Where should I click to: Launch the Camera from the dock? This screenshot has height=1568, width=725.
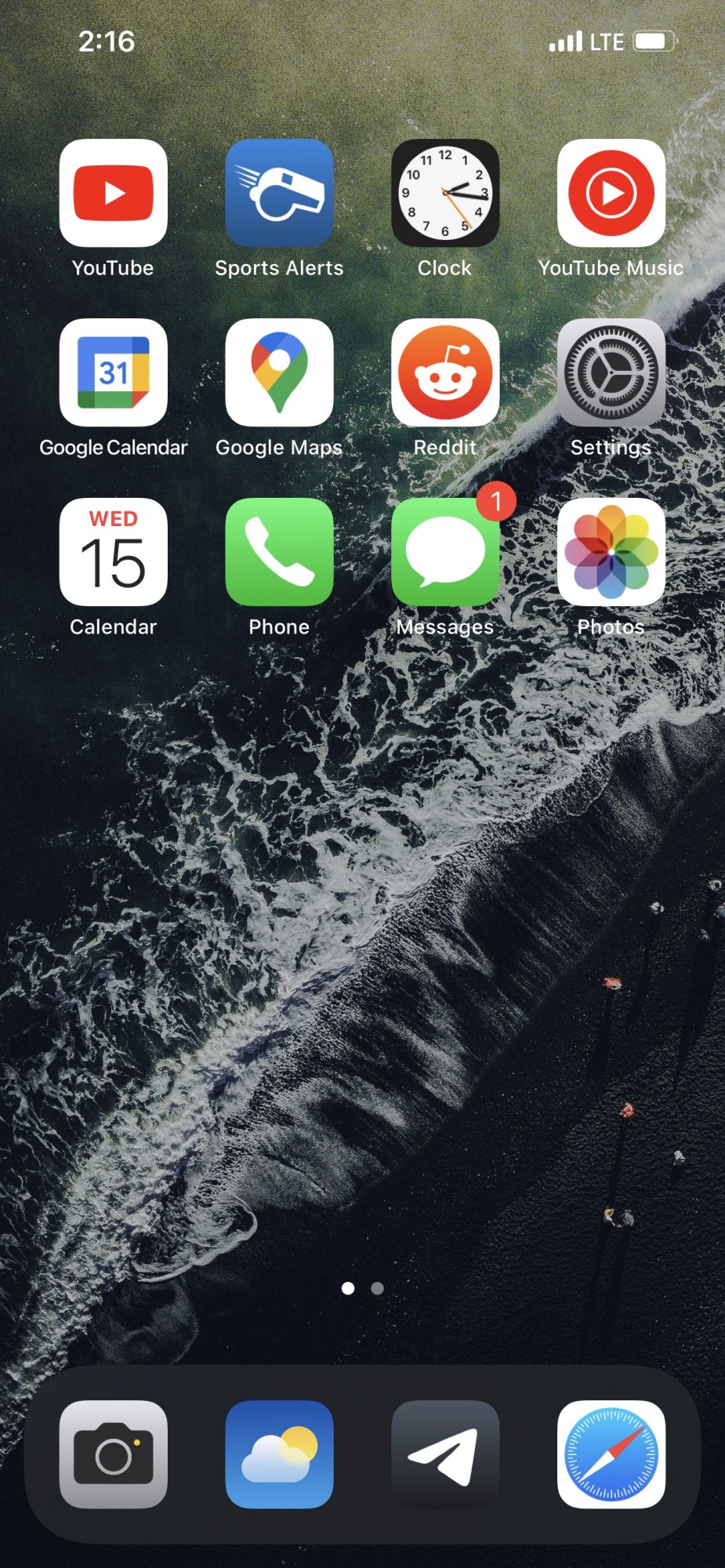(x=113, y=1454)
